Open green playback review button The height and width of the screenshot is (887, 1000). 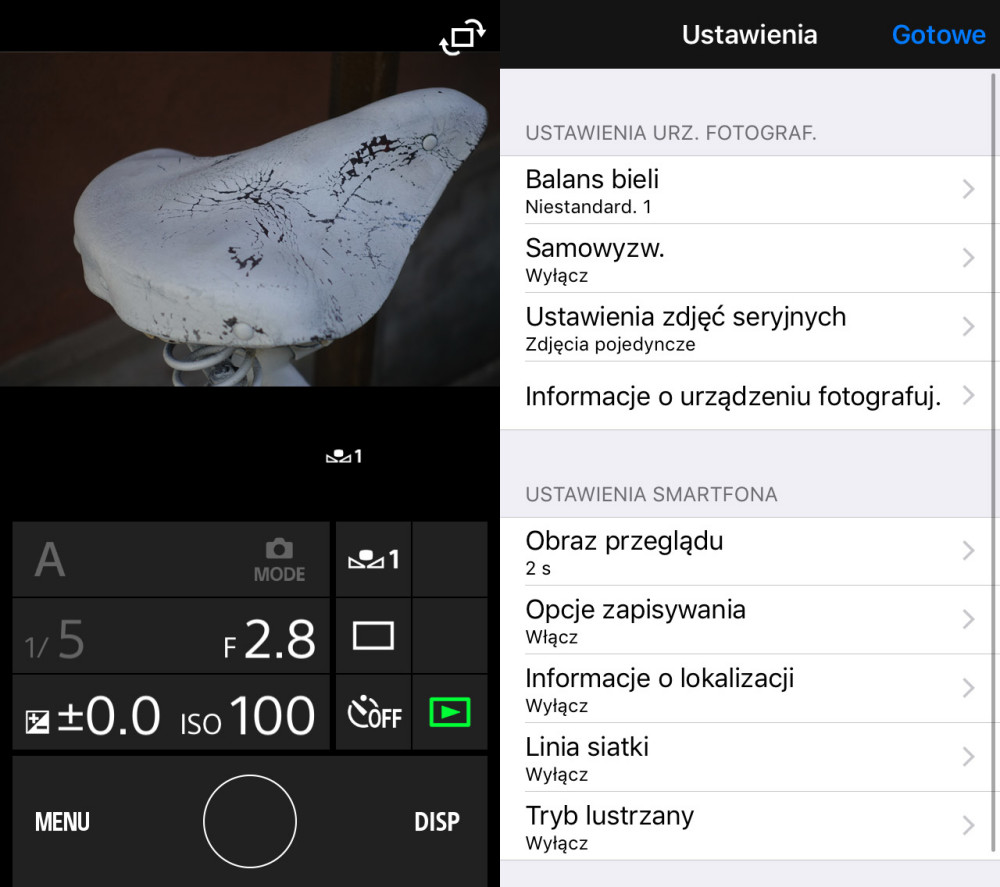tap(450, 713)
